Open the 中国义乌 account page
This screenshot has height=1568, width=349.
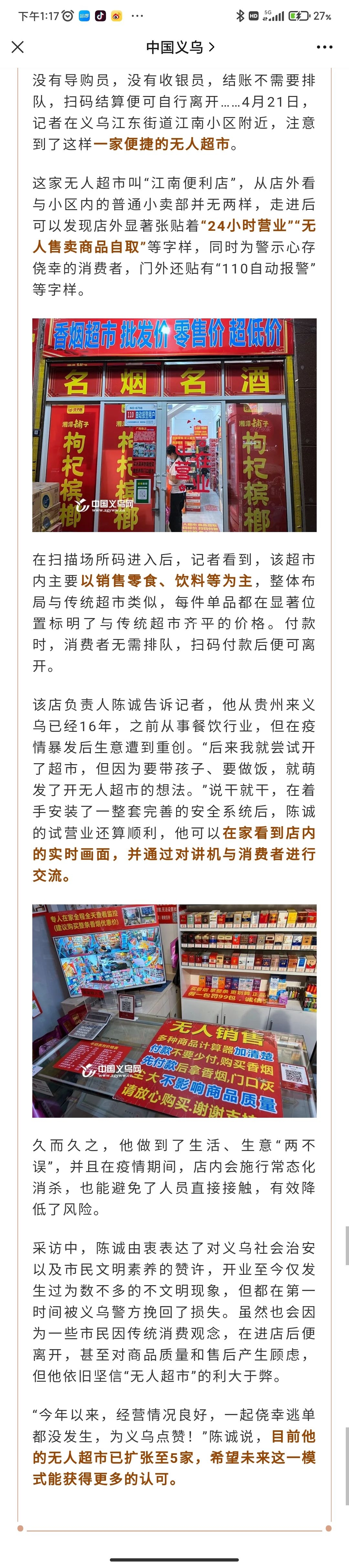(180, 47)
